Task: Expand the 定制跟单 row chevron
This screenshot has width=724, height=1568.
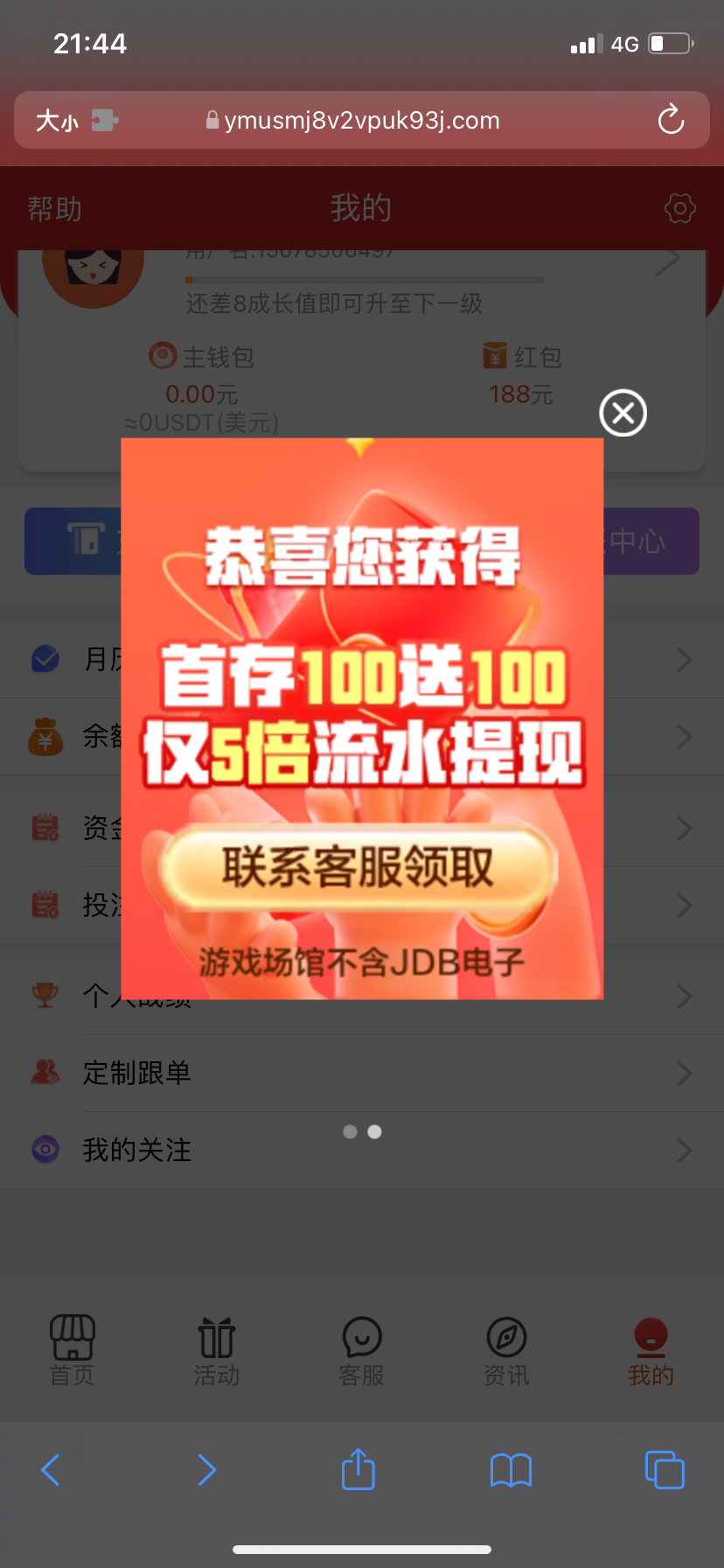Action: pos(684,1074)
